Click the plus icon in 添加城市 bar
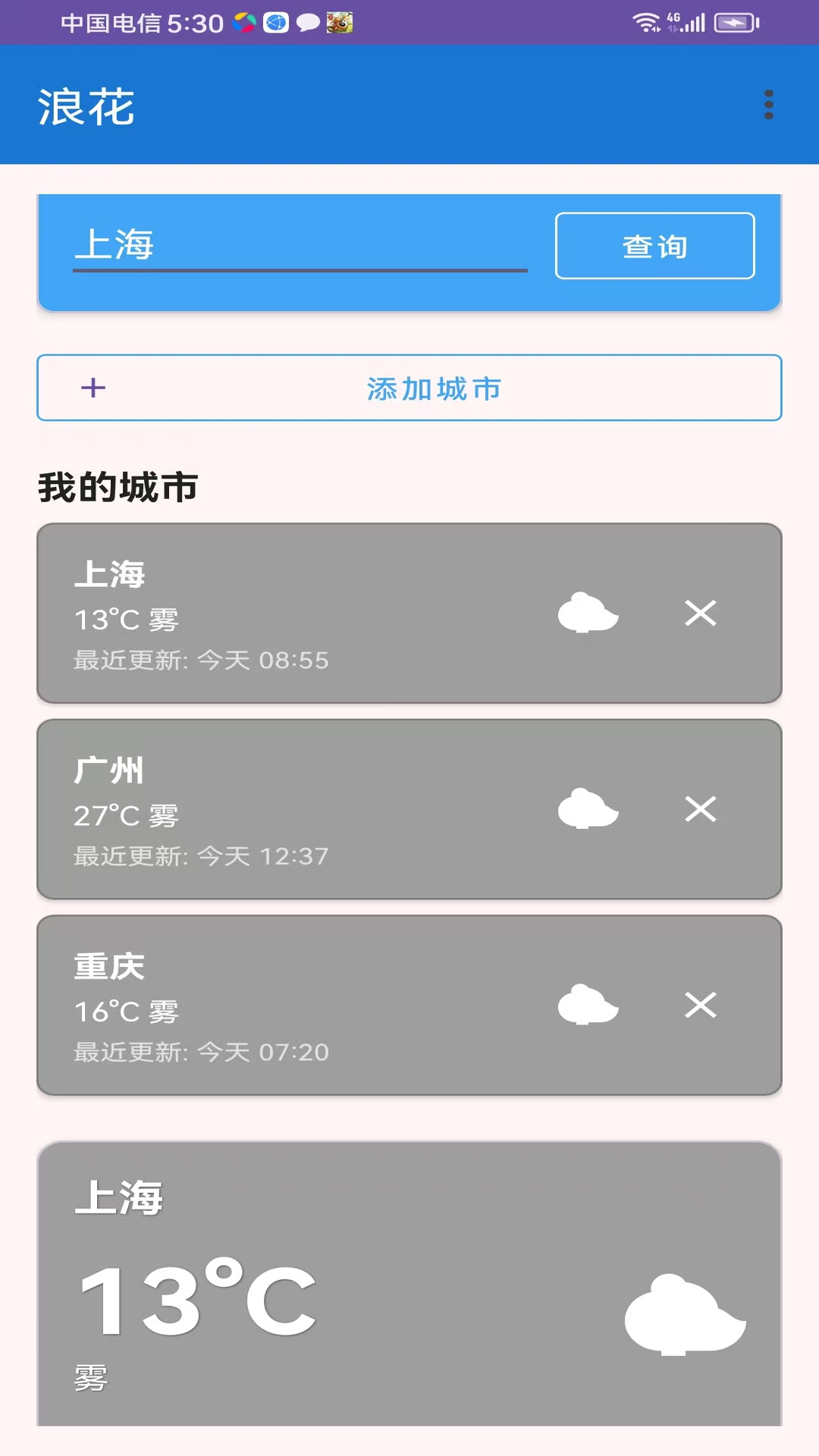This screenshot has height=1456, width=819. (93, 388)
